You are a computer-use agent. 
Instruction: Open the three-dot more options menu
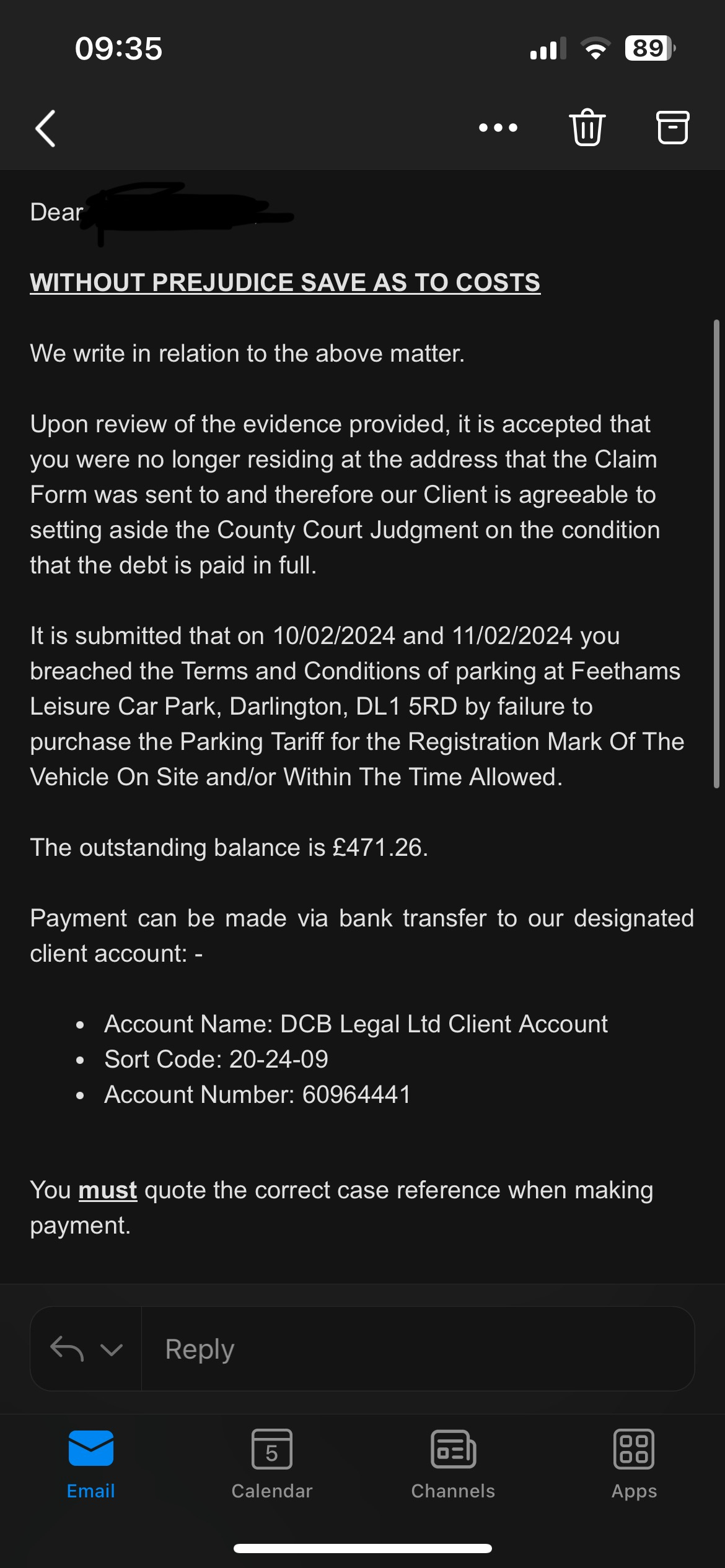pyautogui.click(x=498, y=128)
